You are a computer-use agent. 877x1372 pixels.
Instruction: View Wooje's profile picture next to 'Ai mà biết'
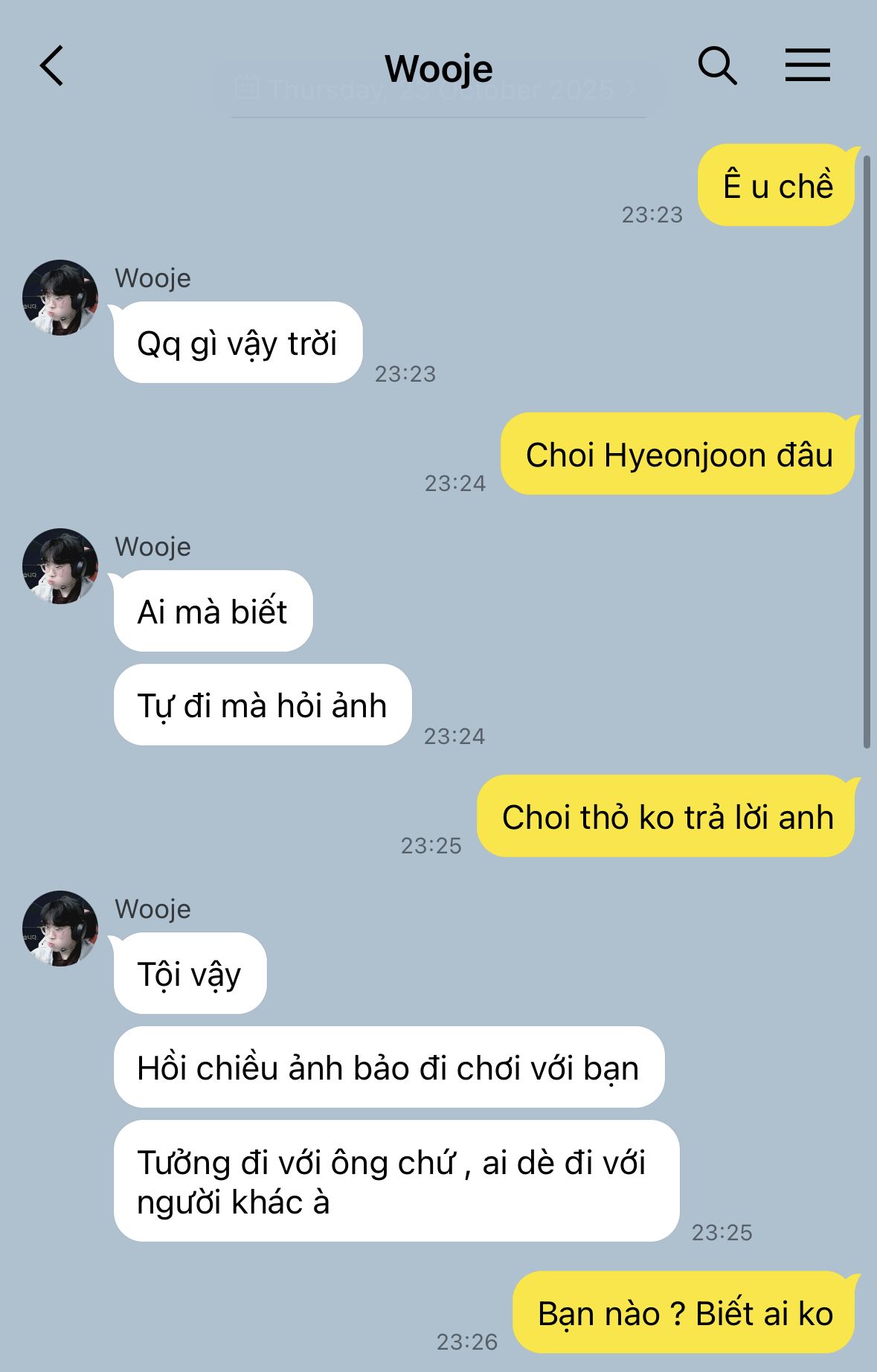coord(60,565)
